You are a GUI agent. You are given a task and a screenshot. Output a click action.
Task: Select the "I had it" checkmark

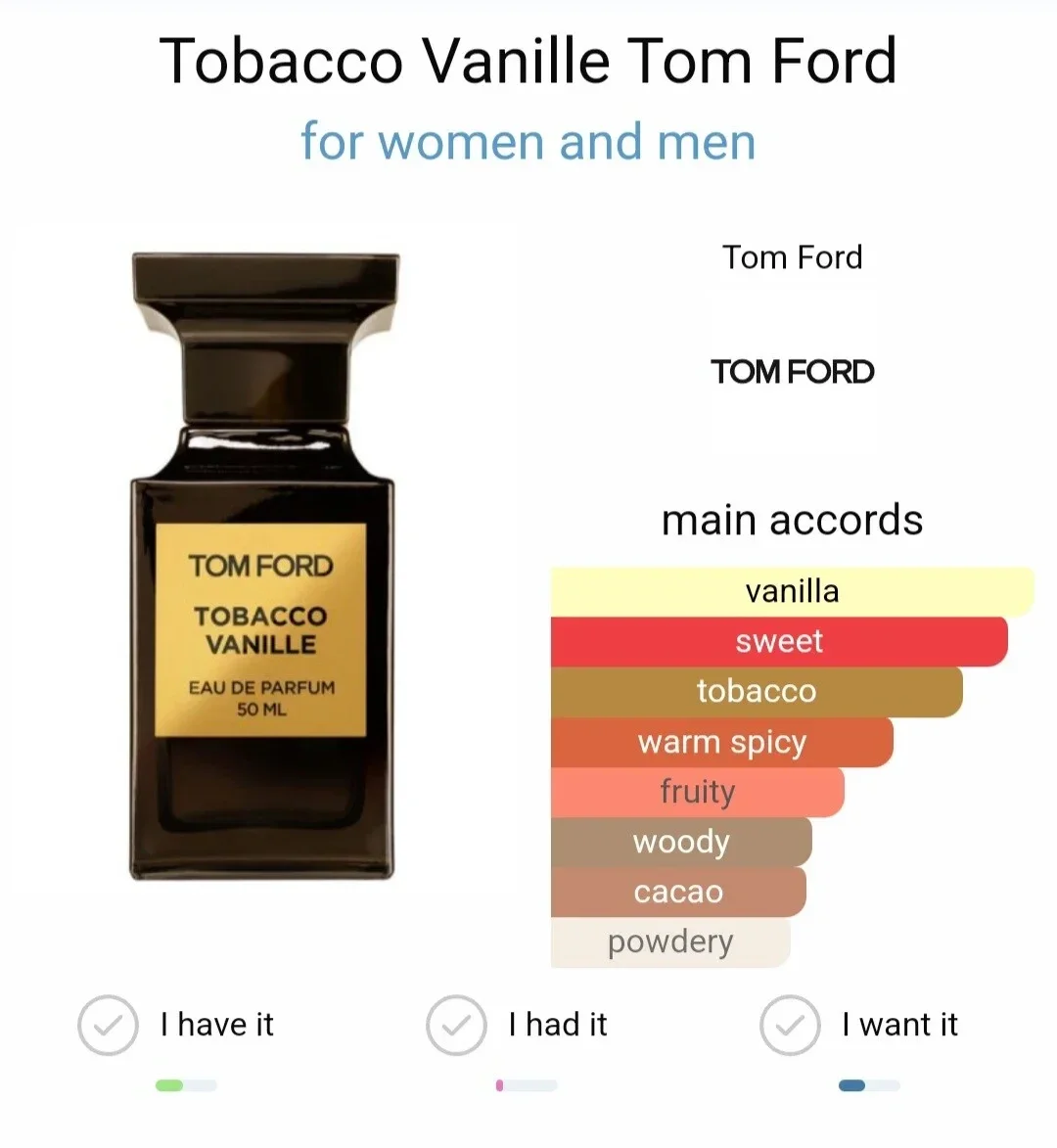coord(456,1025)
